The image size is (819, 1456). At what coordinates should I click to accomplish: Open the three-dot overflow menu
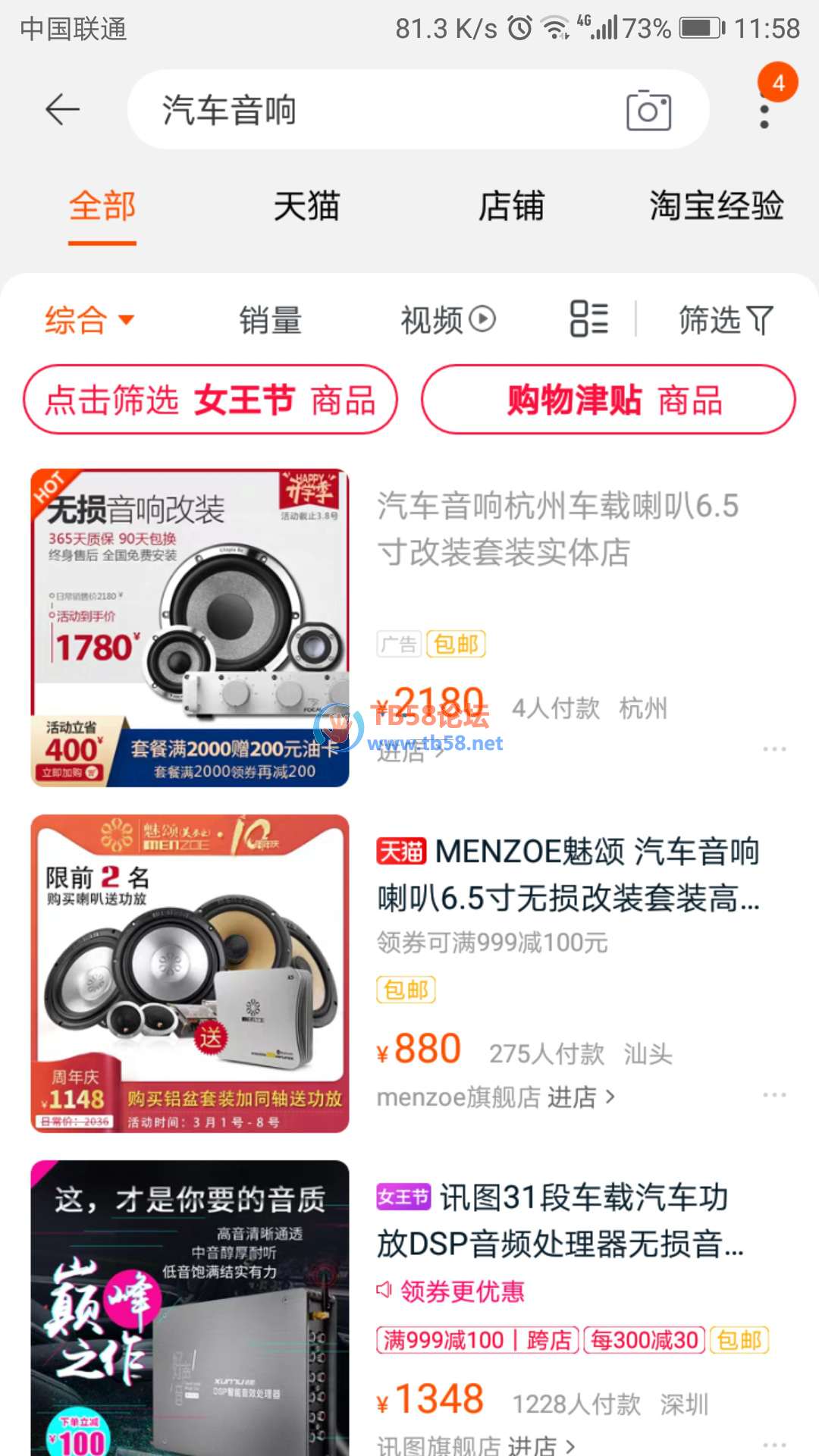764,111
